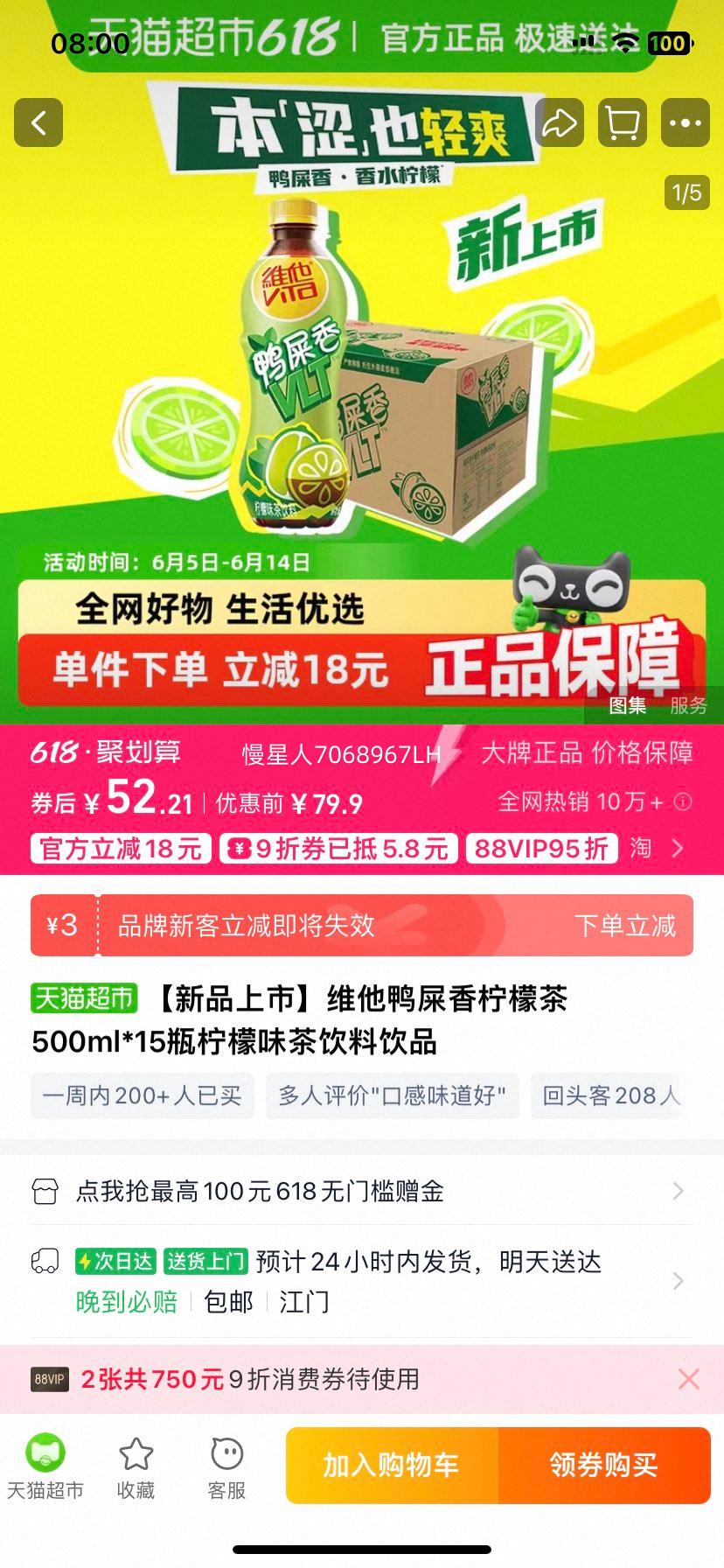This screenshot has height=1568, width=724.
Task: Tap 领券购买 to buy with coupon
Action: point(603,1466)
